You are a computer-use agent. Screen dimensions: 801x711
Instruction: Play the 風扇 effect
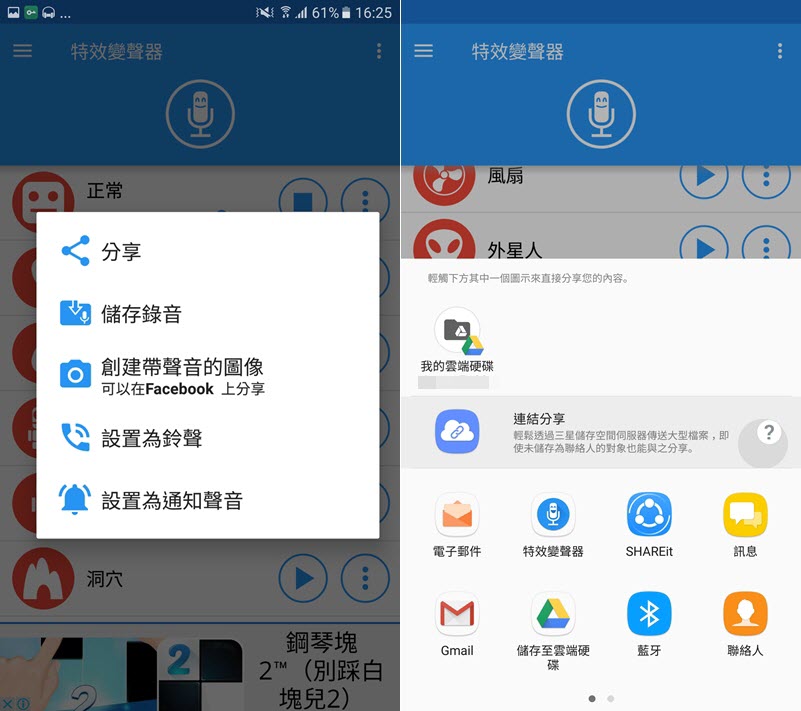click(x=704, y=177)
